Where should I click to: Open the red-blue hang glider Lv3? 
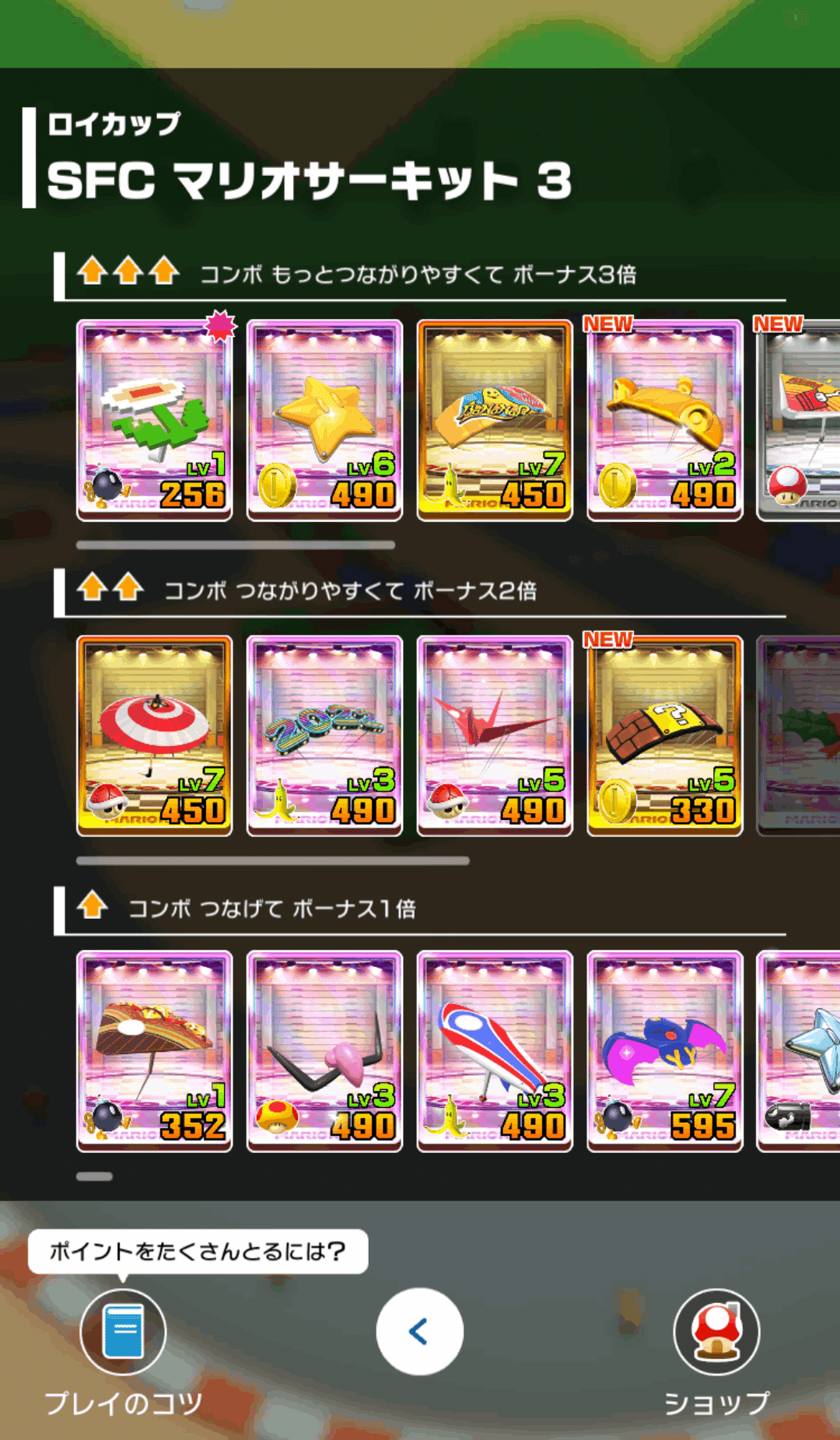point(495,1051)
